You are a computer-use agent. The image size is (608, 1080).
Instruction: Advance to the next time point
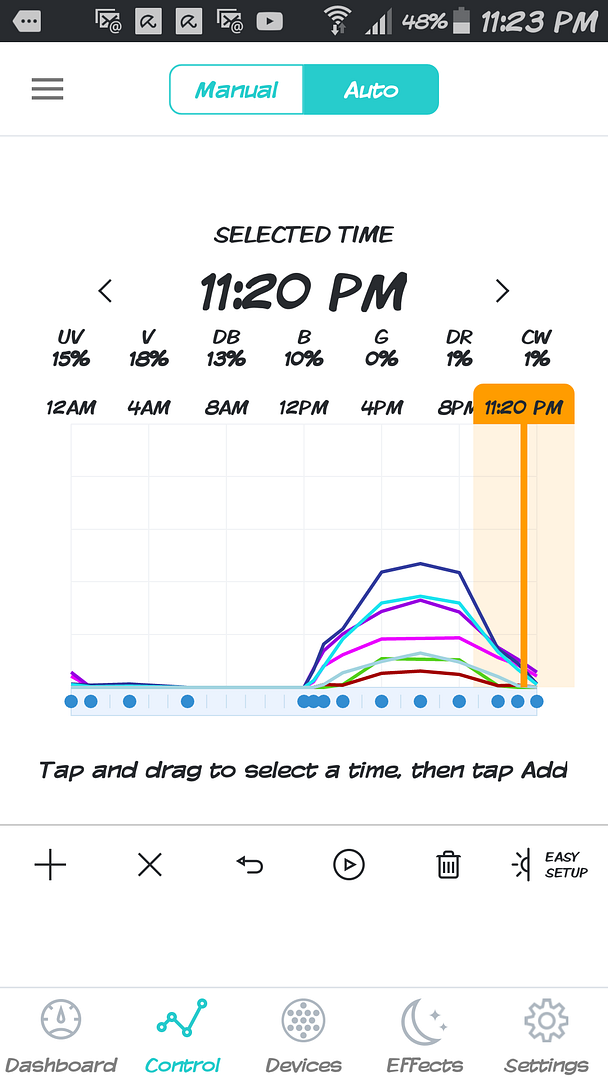click(503, 291)
